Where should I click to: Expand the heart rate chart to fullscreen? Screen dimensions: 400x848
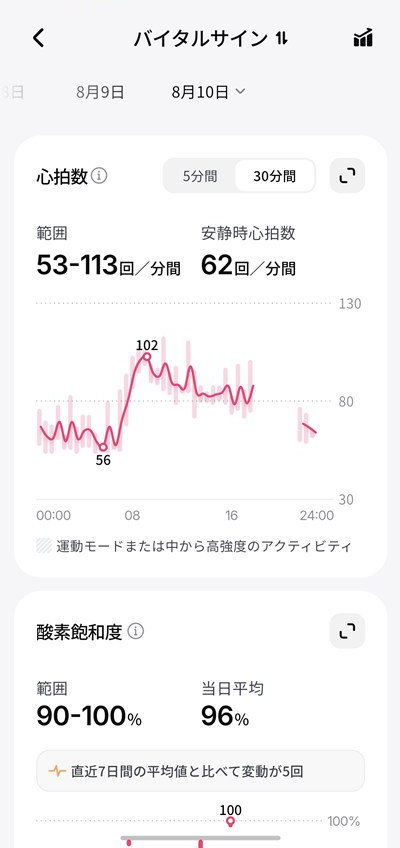348,176
